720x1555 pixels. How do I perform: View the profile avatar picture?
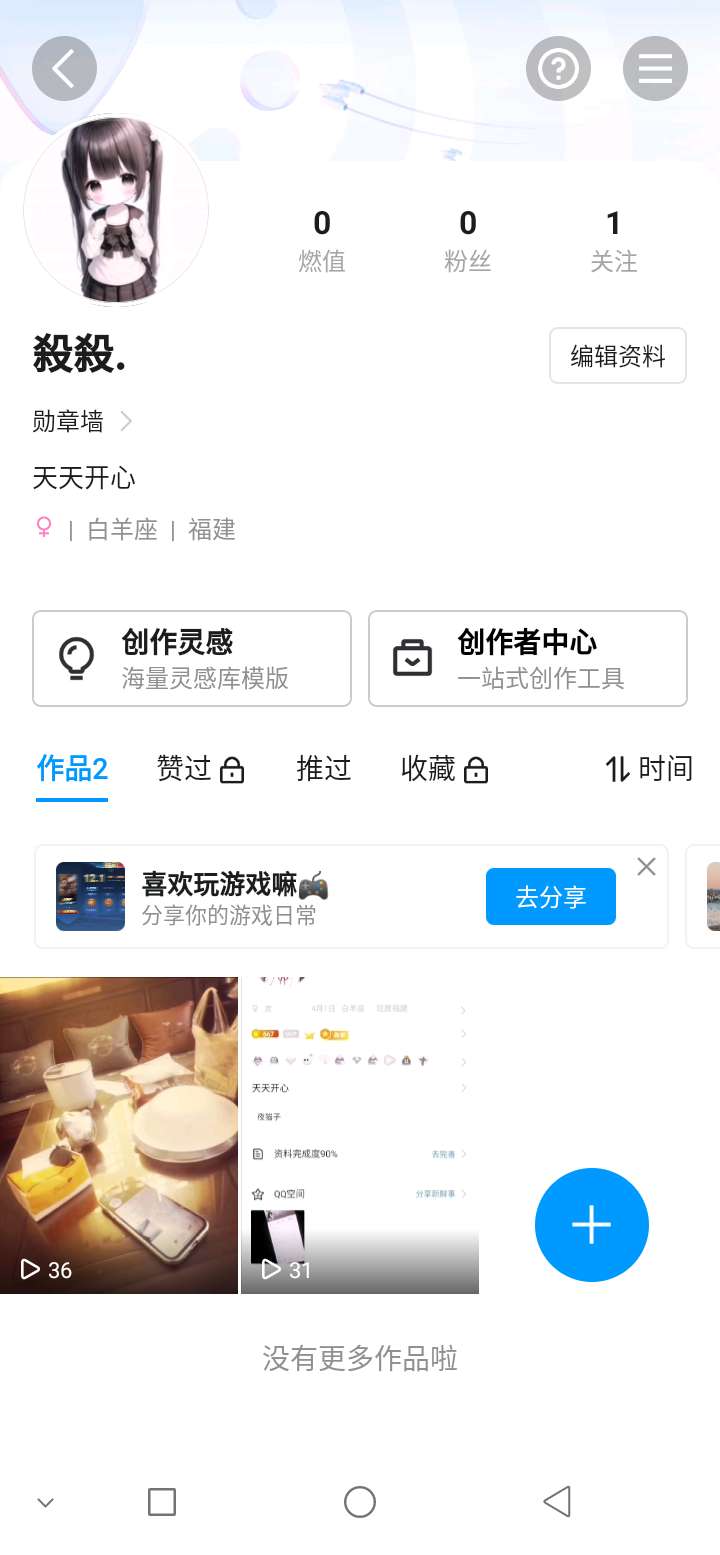click(116, 210)
